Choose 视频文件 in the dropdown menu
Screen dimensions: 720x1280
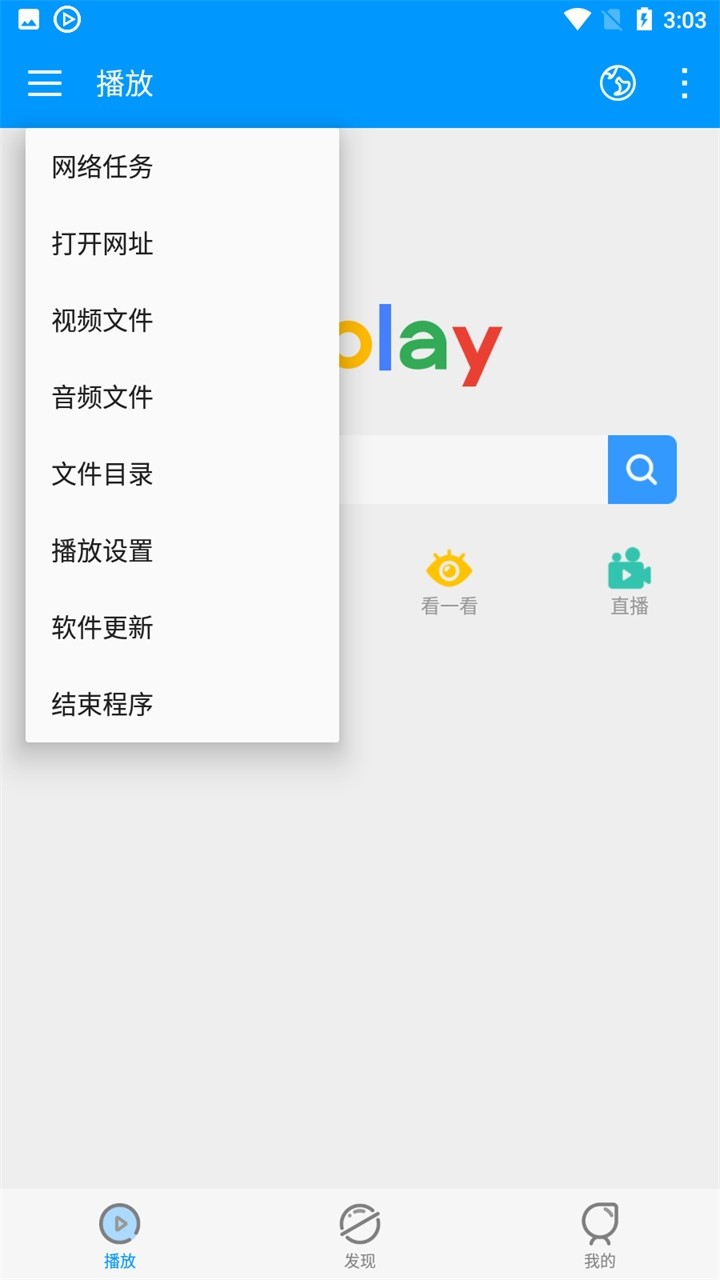pyautogui.click(x=182, y=321)
